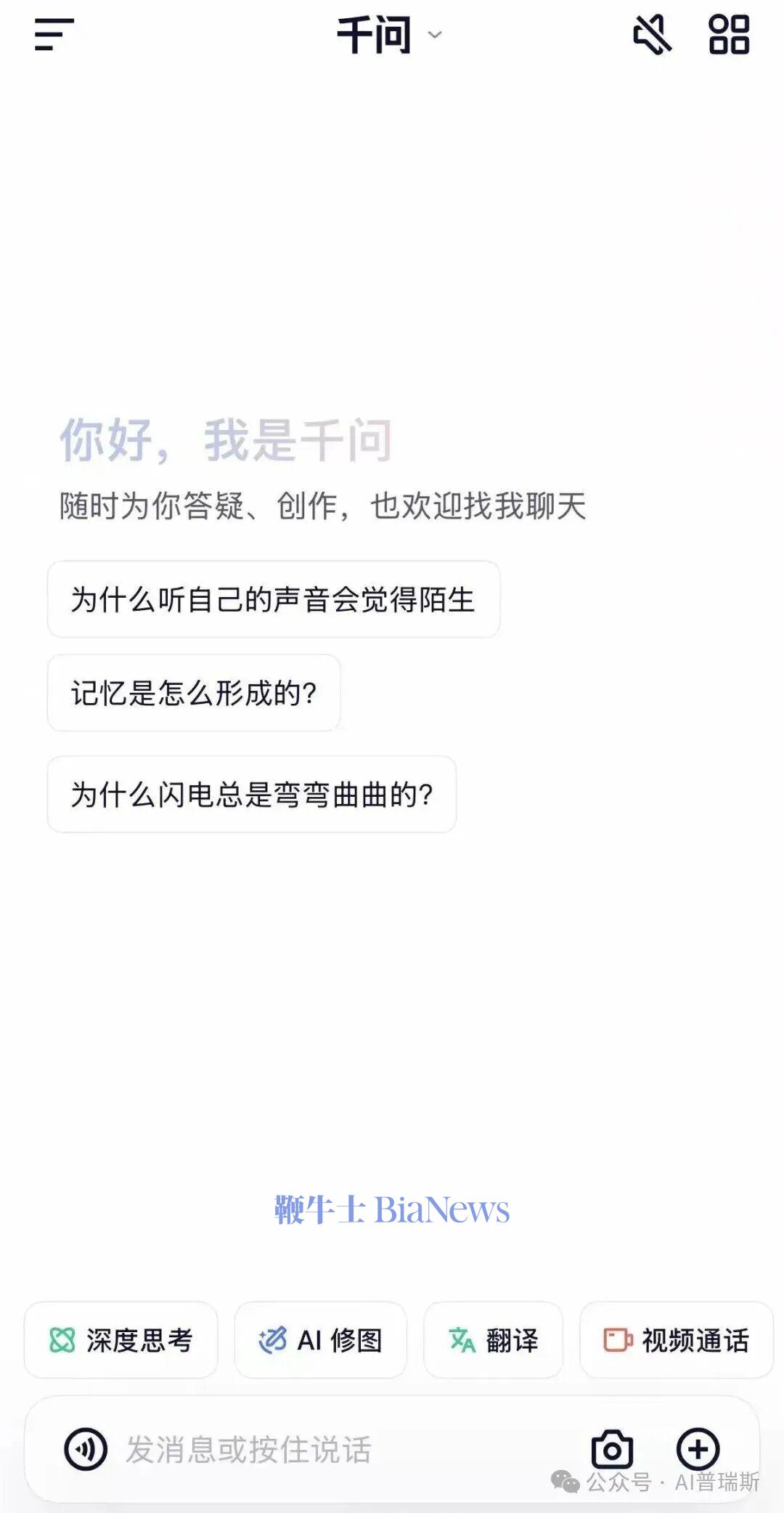
Task: Start a 视频通话
Action: (676, 1340)
